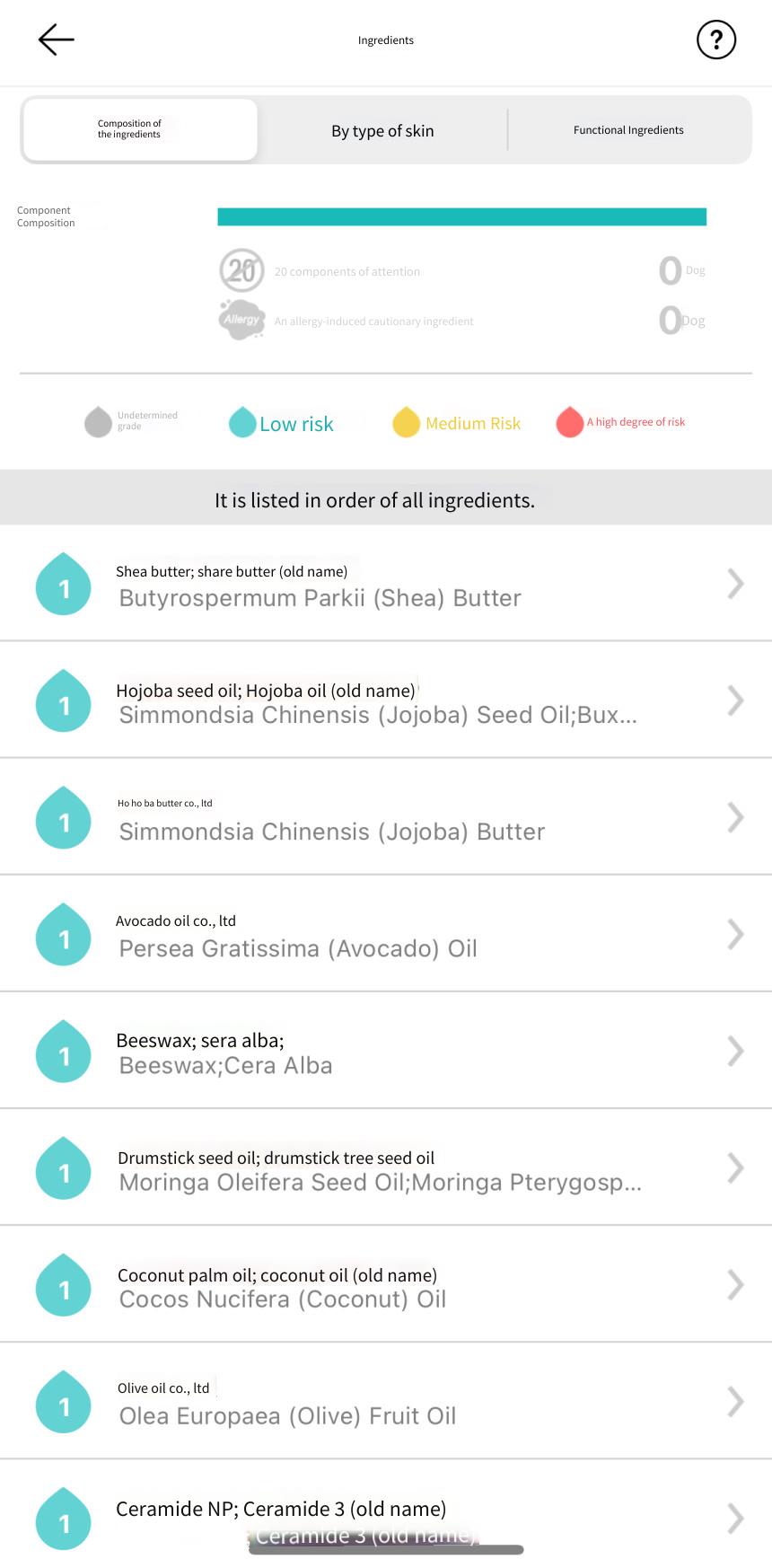Screen dimensions: 772x1568
Task: Open Simmondsia Chinensis (Jojoba) Seed Oil row
Action: [x=386, y=700]
